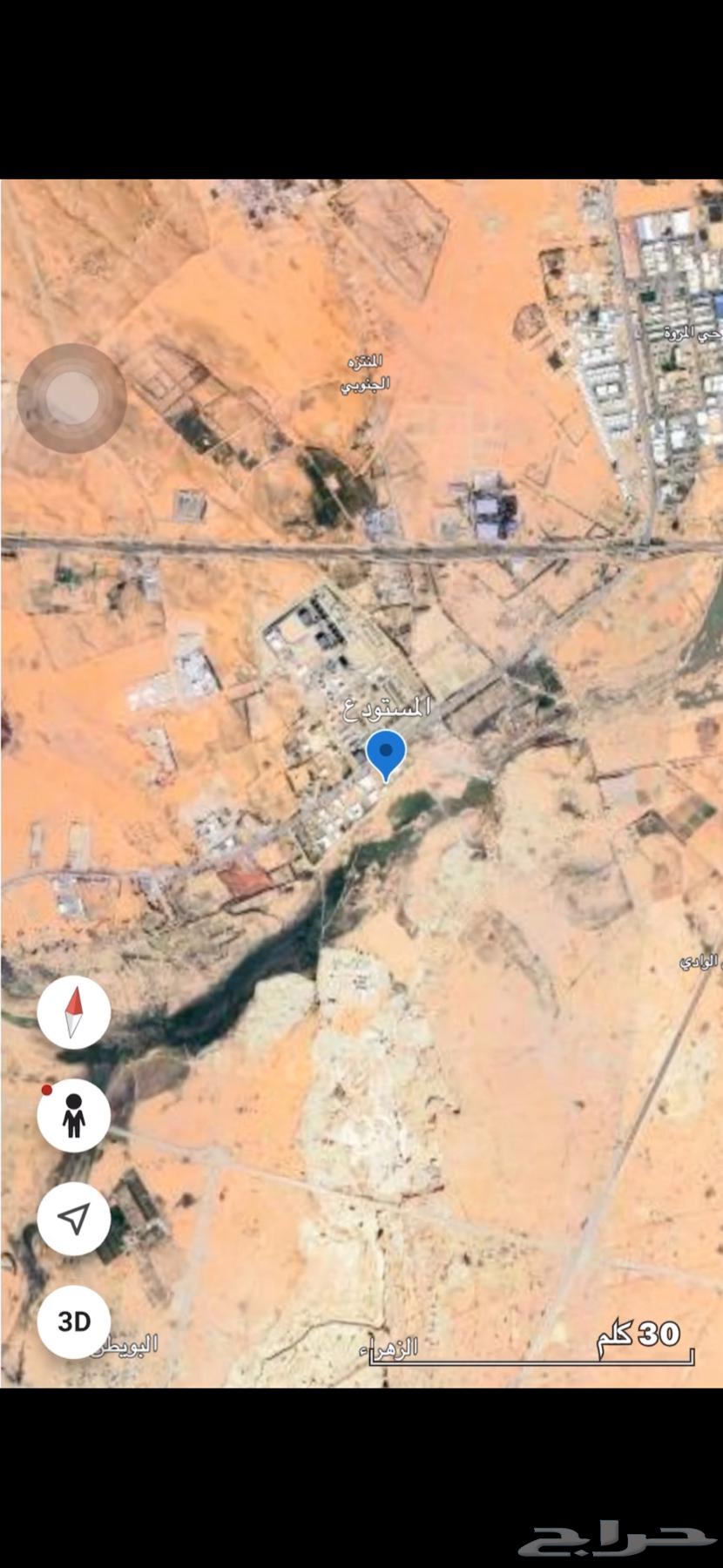
Task: Toggle location tracking with the arrow button
Action: coord(73,1219)
